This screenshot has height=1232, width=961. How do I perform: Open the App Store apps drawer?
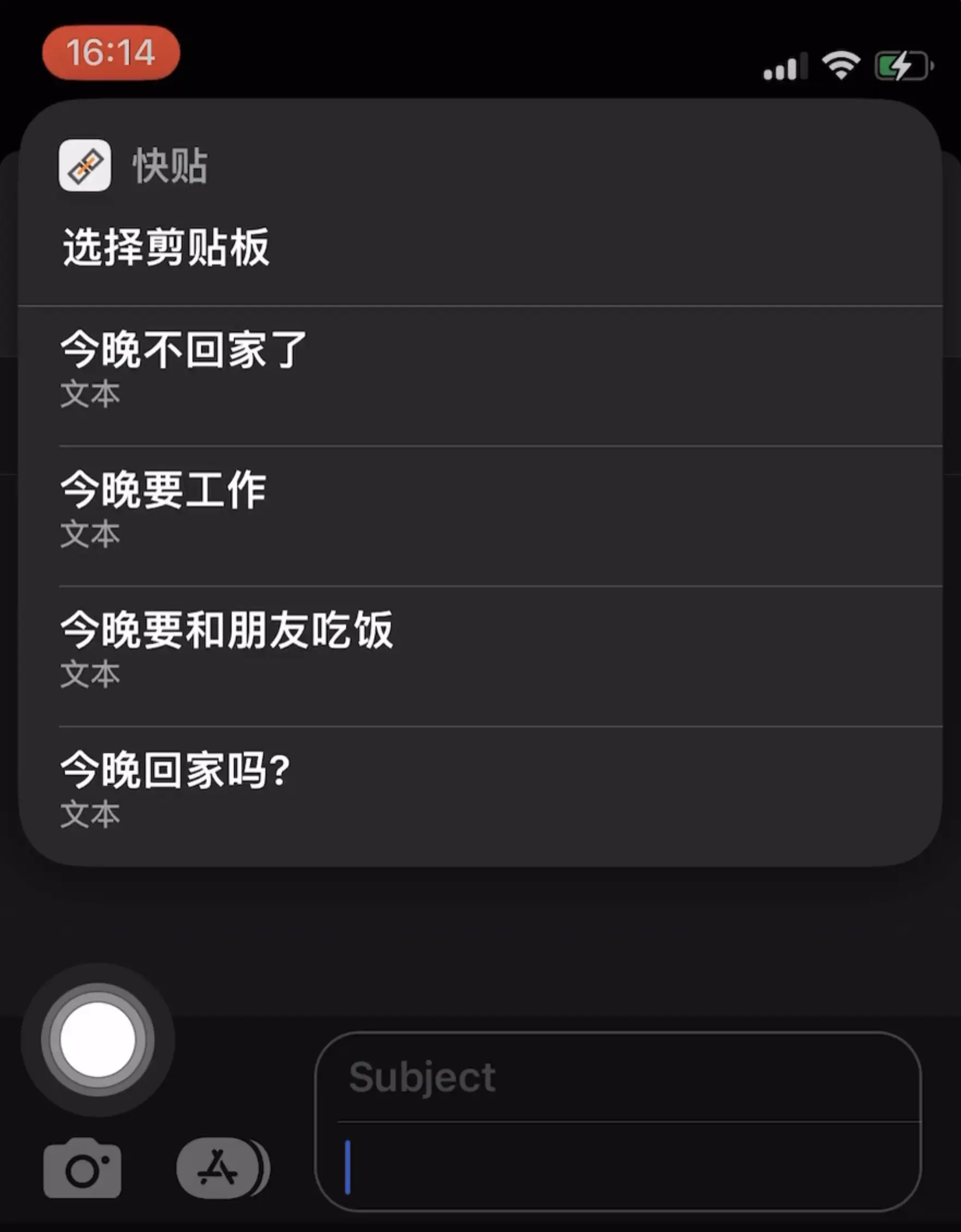click(217, 1168)
